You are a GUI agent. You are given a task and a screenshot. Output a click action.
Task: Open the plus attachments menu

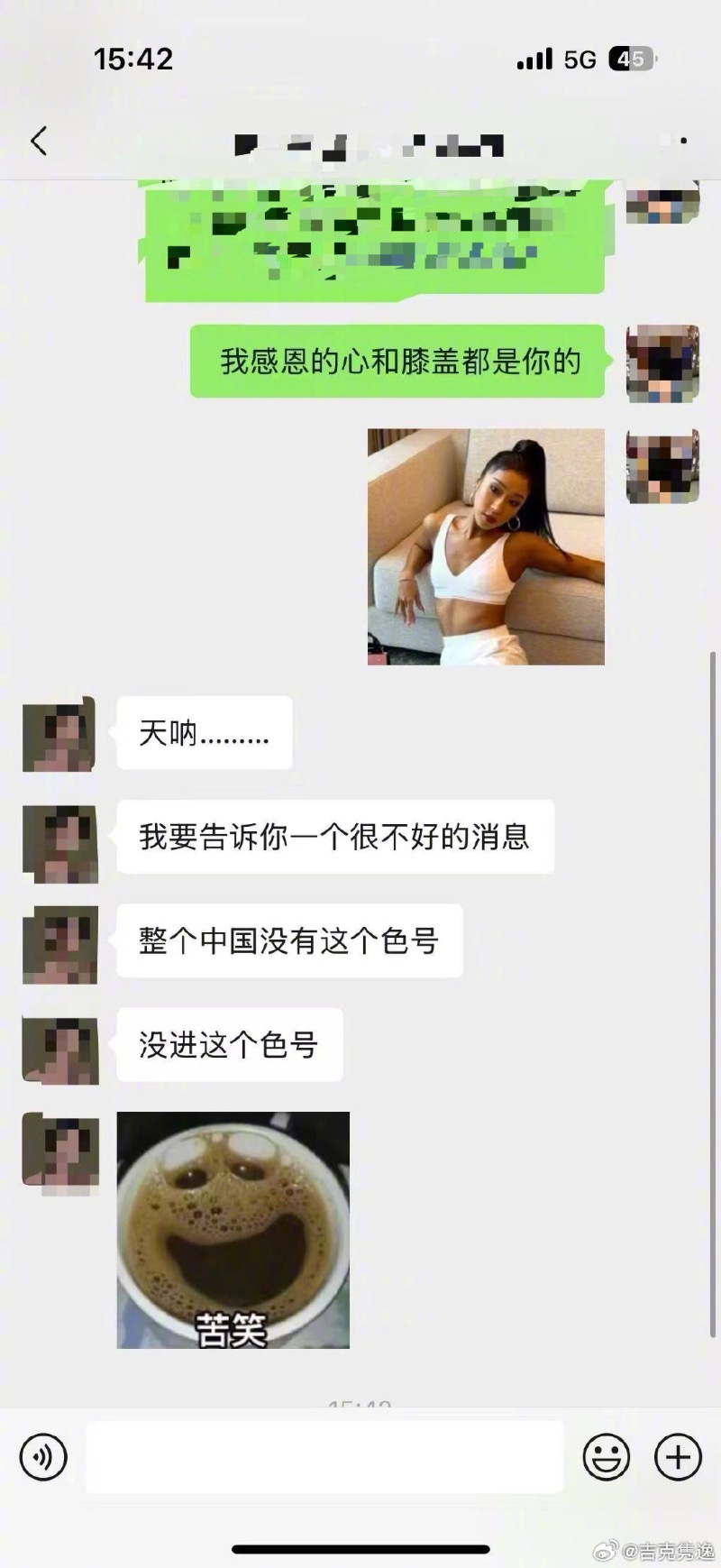point(677,1456)
